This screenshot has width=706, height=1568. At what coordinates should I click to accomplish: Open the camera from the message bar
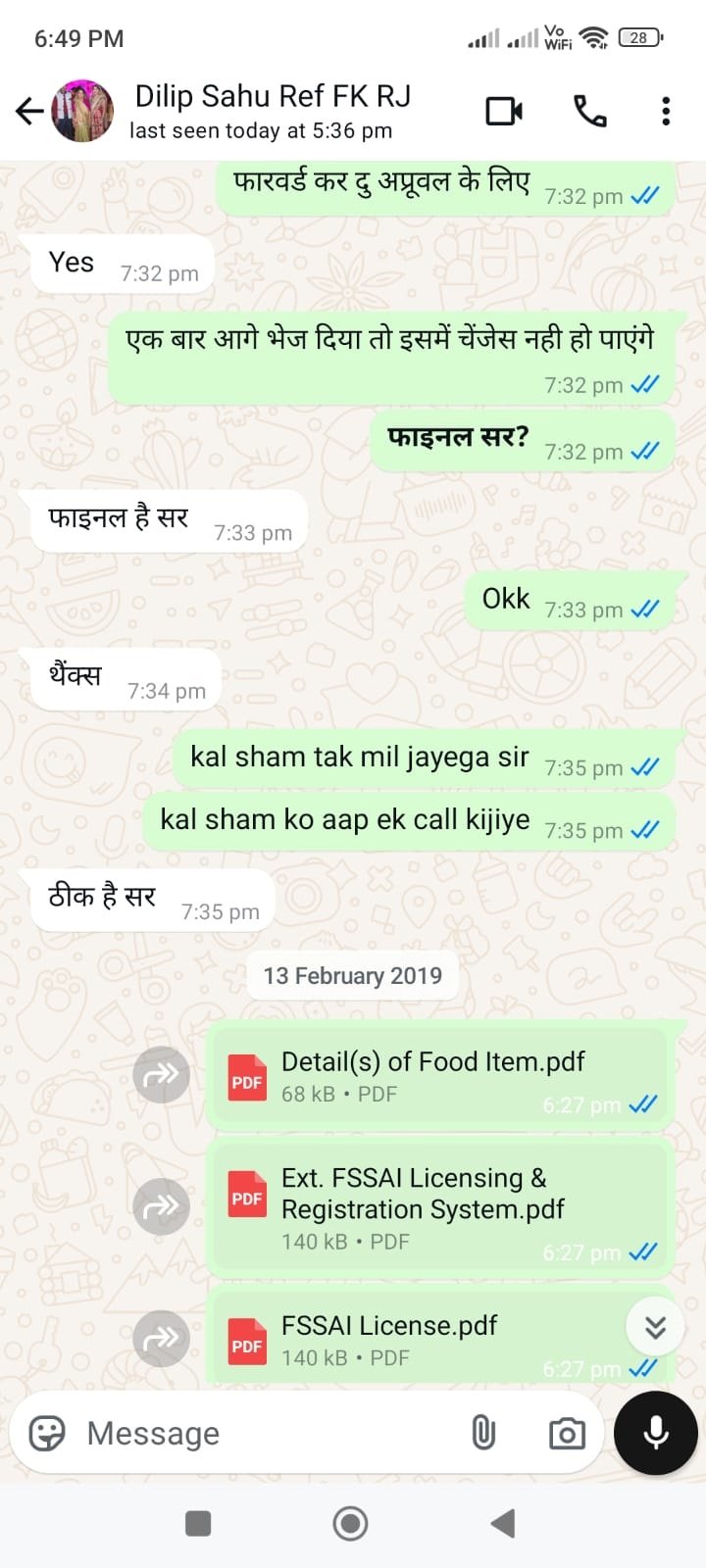tap(567, 1434)
